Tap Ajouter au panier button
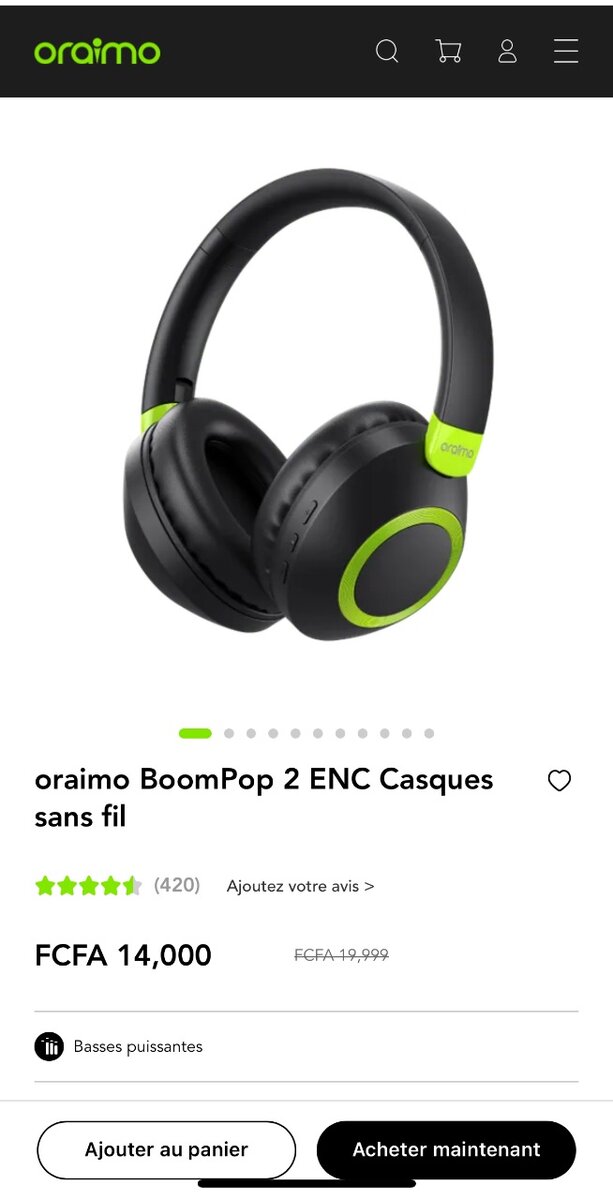This screenshot has height=1200, width=613. click(166, 1150)
